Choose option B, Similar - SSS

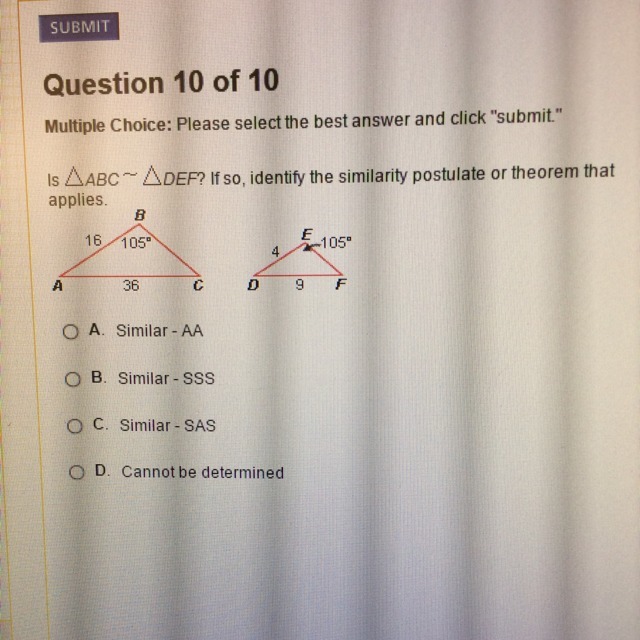click(72, 379)
